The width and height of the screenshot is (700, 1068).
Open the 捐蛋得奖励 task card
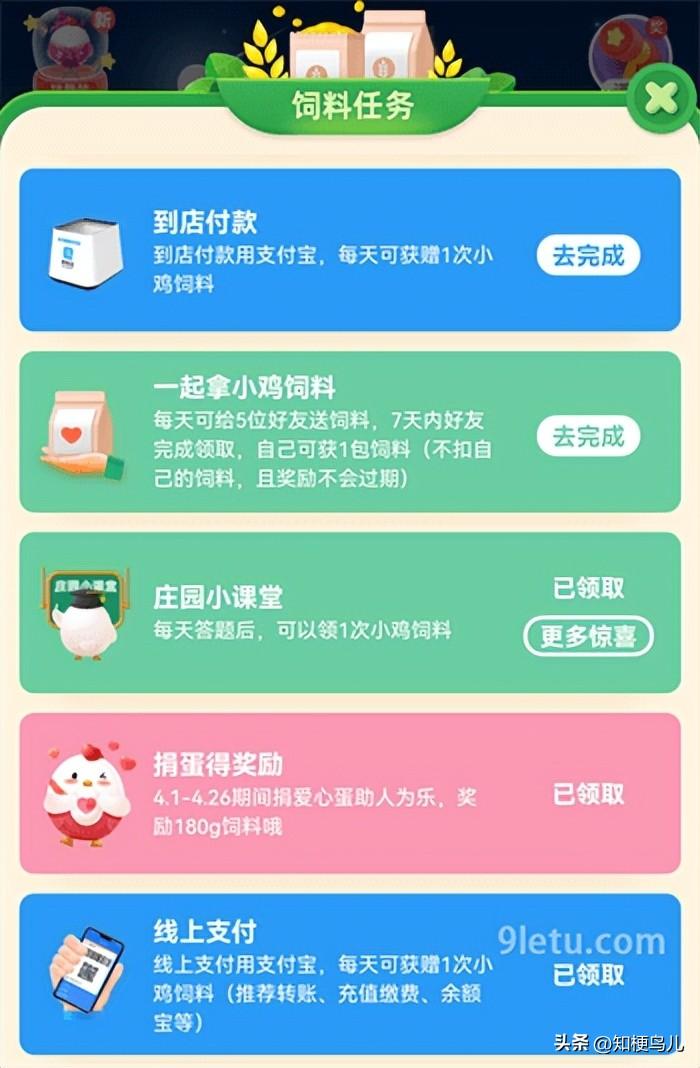coord(300,793)
